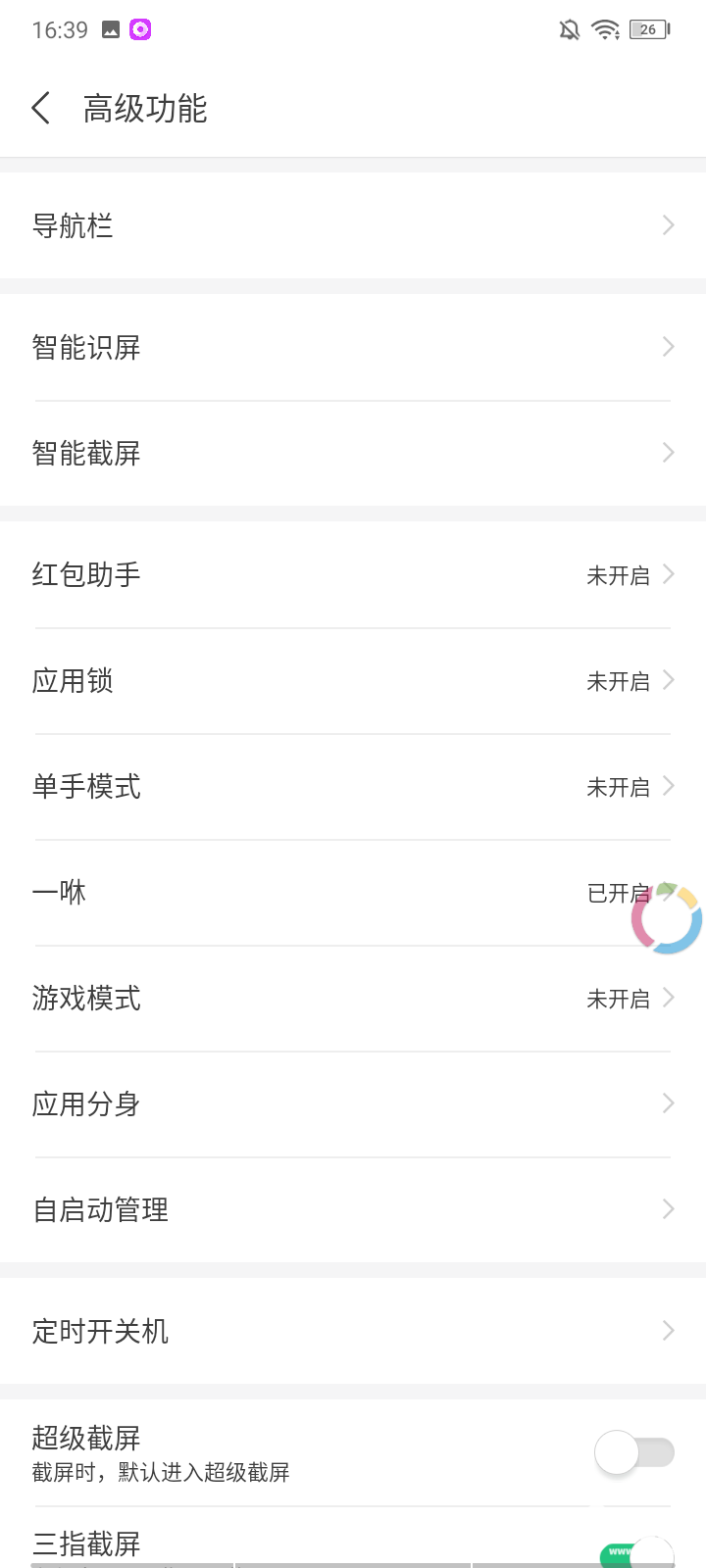Open 应用分身 settings

pyautogui.click(x=353, y=1103)
